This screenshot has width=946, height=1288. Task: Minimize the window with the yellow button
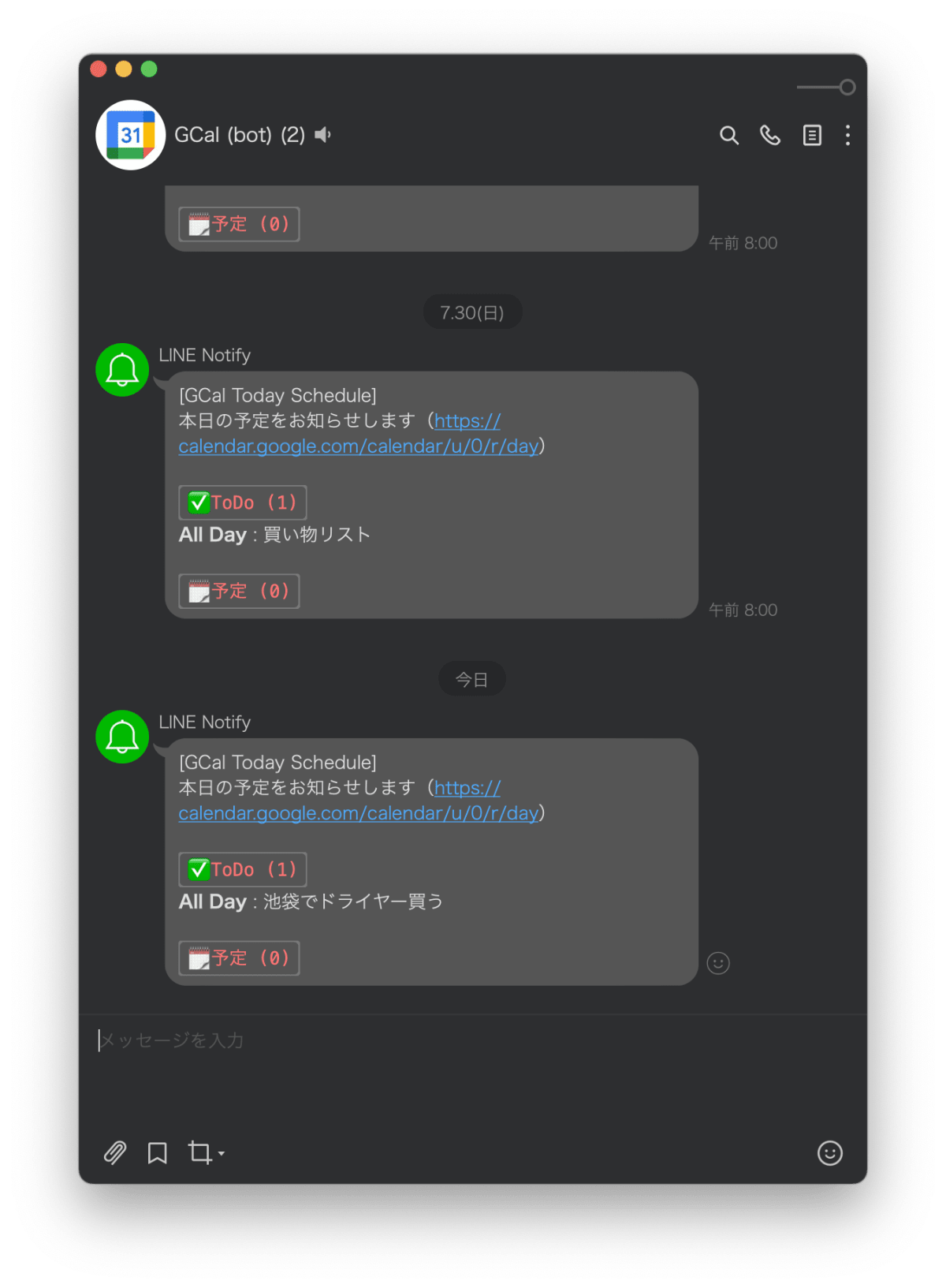pyautogui.click(x=124, y=69)
